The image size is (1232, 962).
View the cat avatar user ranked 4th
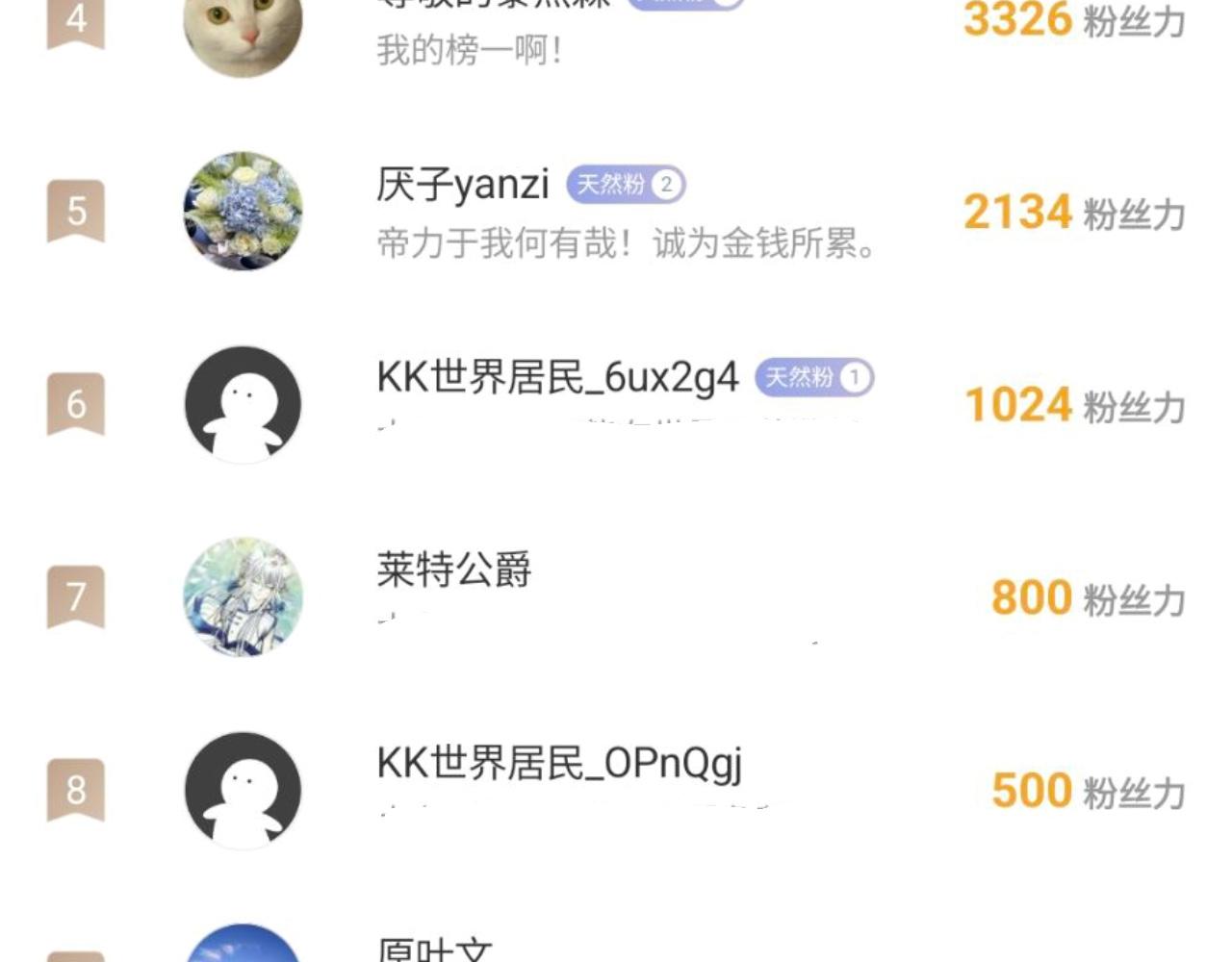click(x=243, y=29)
